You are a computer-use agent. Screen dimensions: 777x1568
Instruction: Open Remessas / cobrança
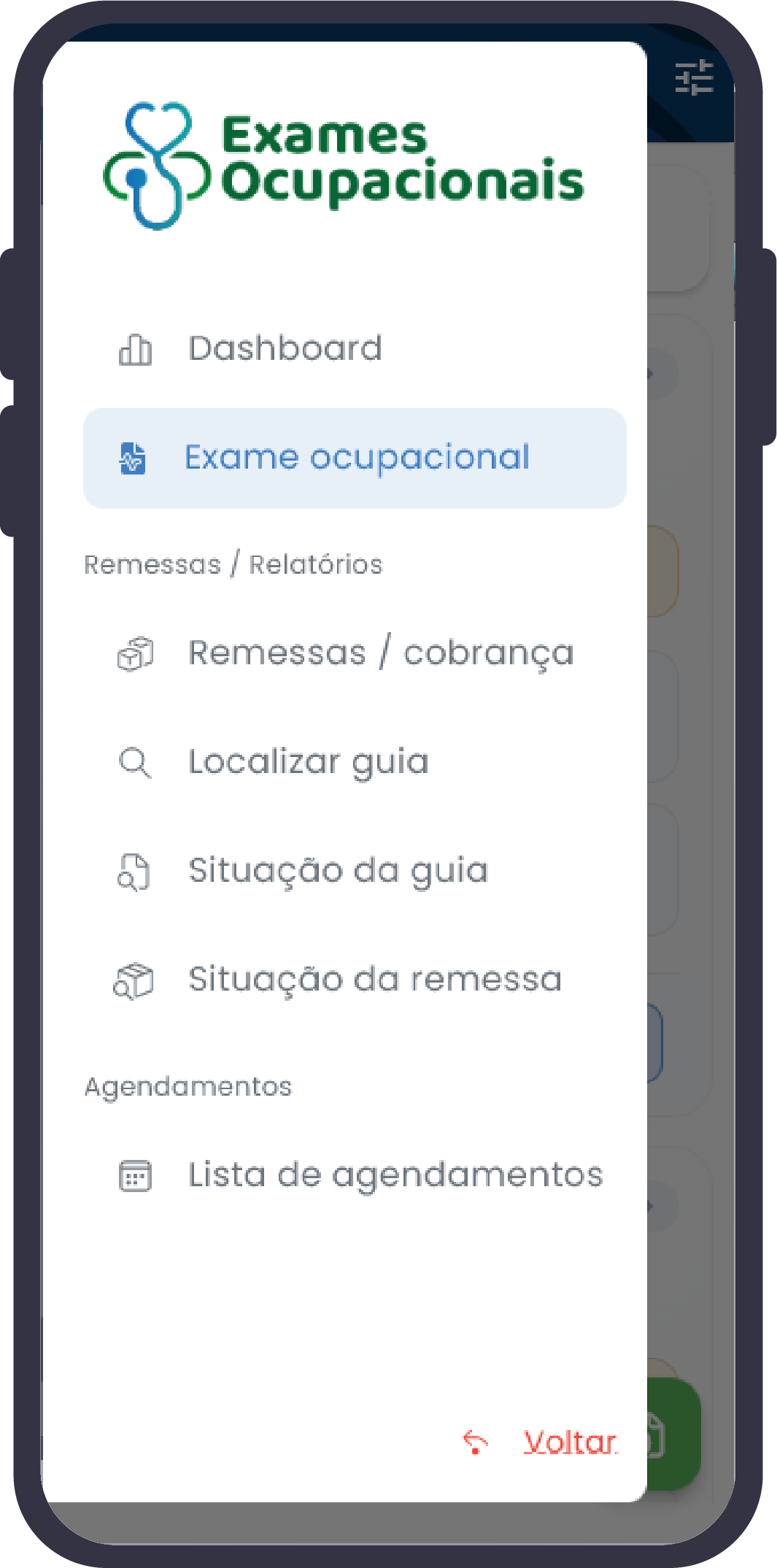tap(380, 653)
